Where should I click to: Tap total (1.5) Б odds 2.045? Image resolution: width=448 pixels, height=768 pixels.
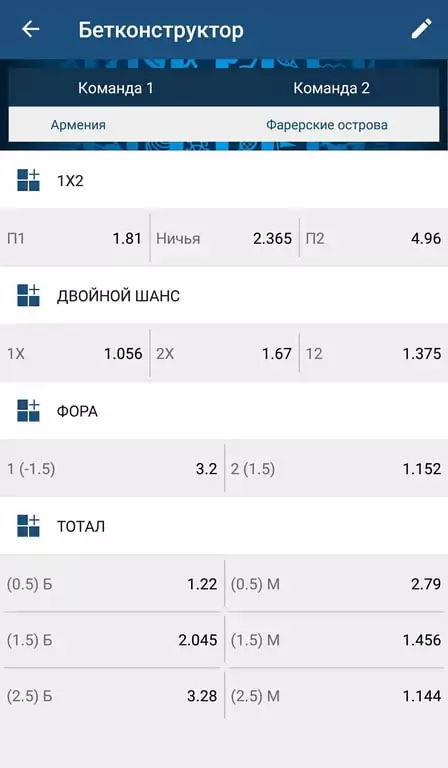click(112, 640)
